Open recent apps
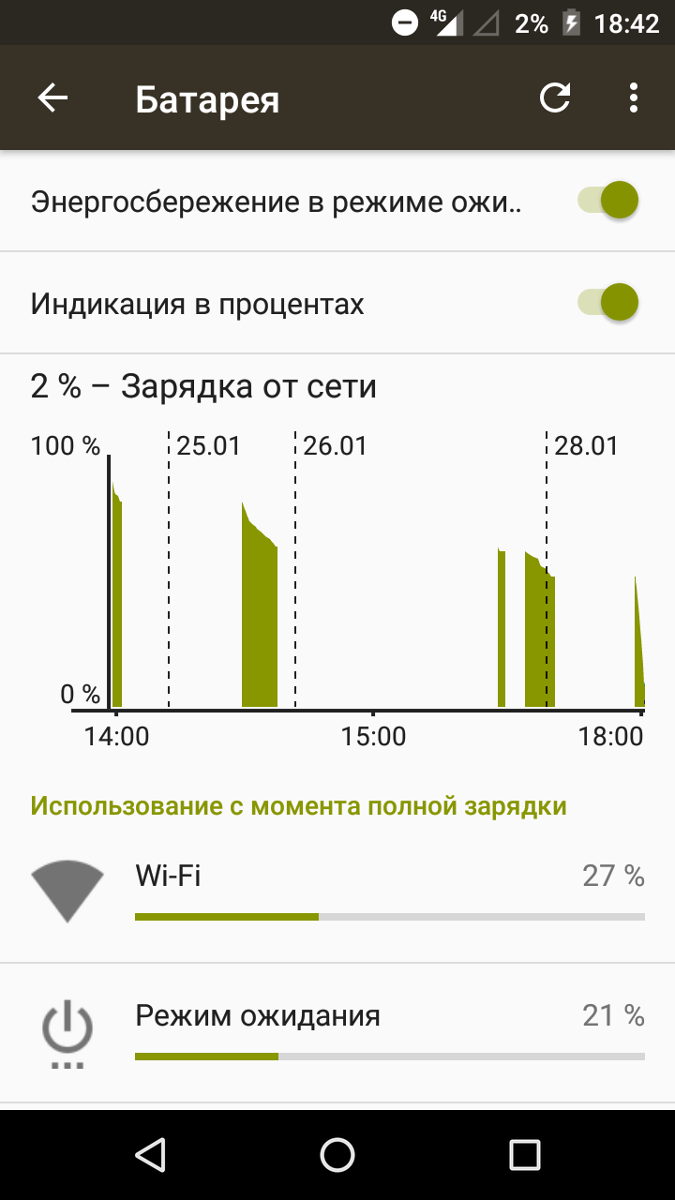 pyautogui.click(x=525, y=1155)
